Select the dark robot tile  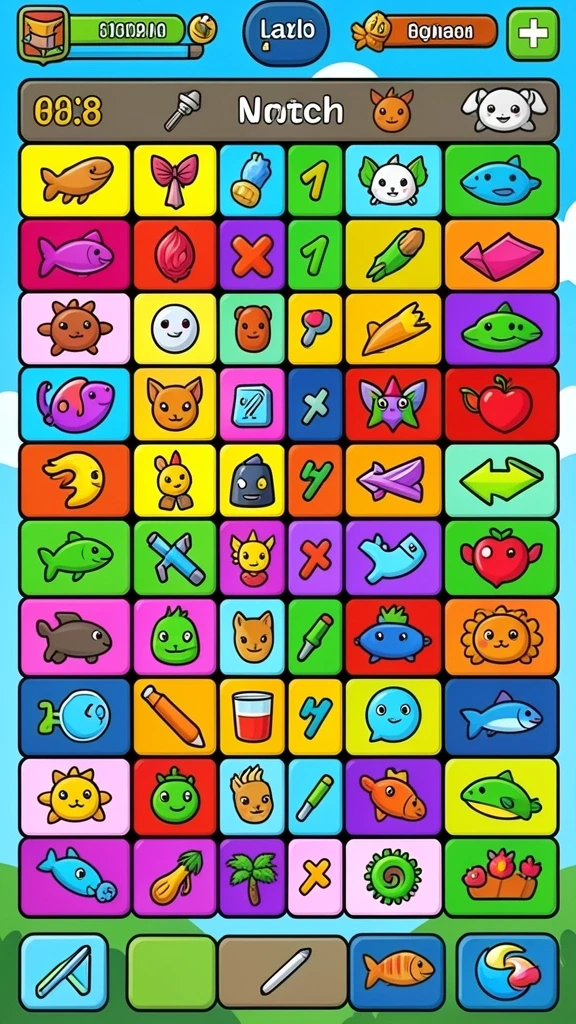[252, 481]
